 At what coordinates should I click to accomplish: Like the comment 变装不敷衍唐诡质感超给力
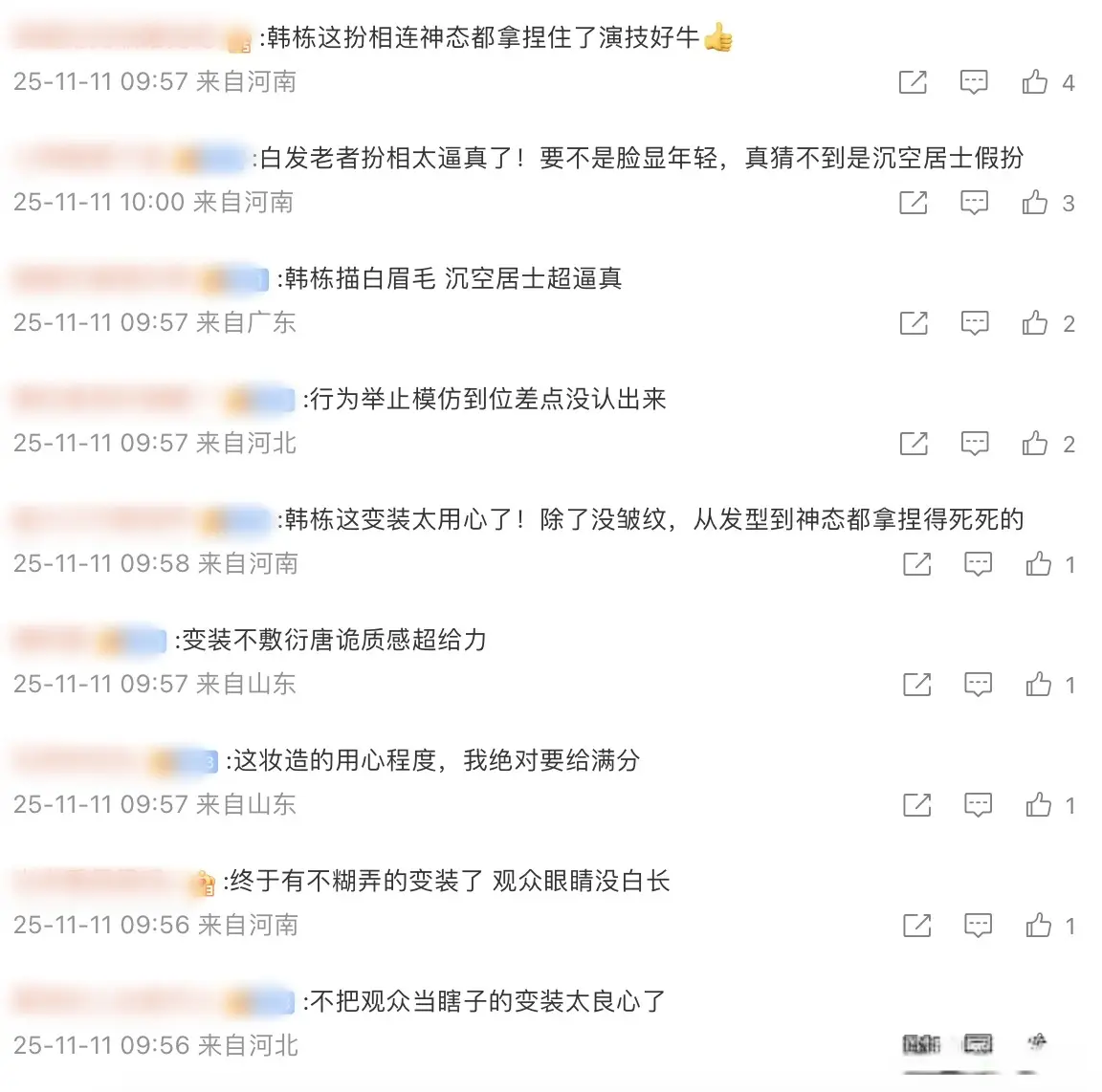(x=1039, y=685)
